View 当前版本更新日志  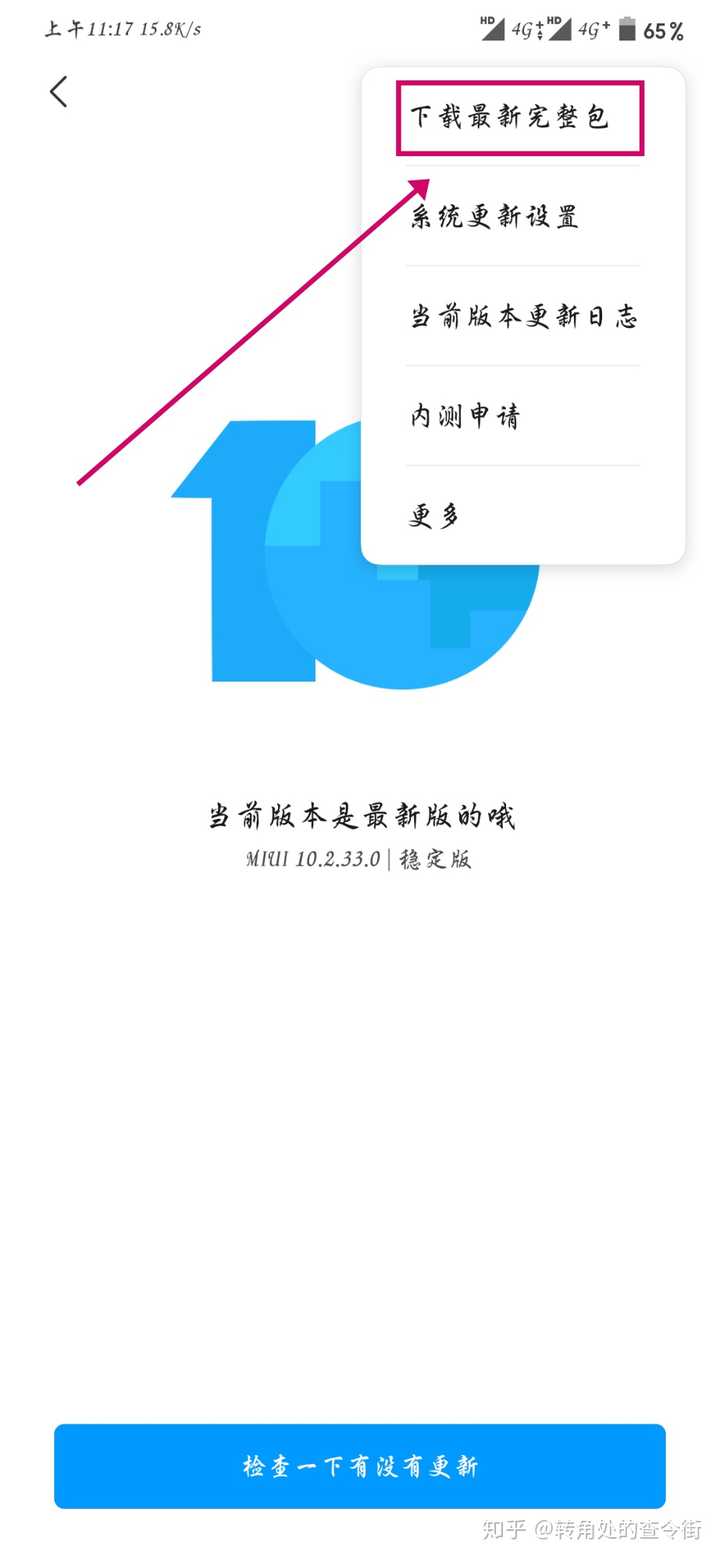pyautogui.click(x=522, y=317)
